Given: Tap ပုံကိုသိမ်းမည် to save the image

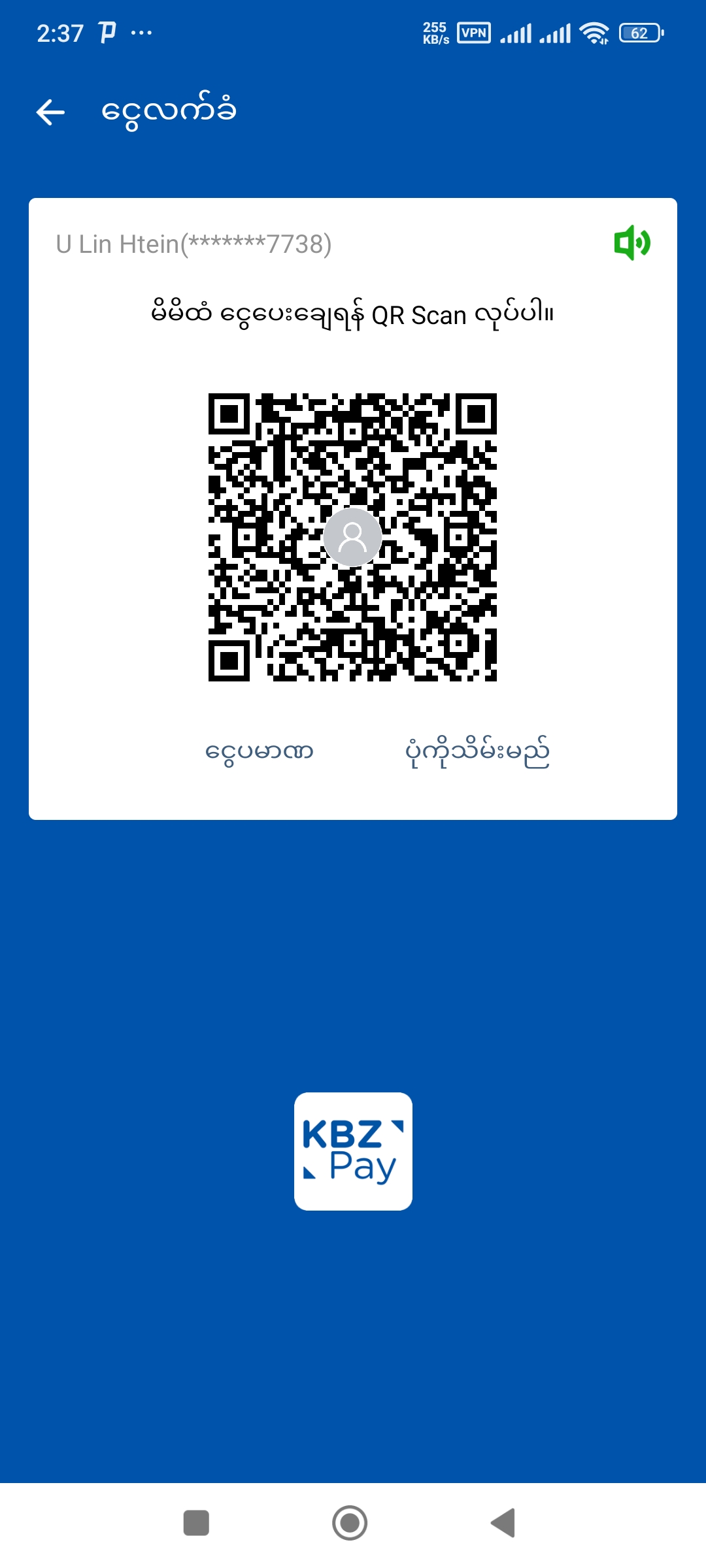Looking at the screenshot, I should pyautogui.click(x=477, y=753).
